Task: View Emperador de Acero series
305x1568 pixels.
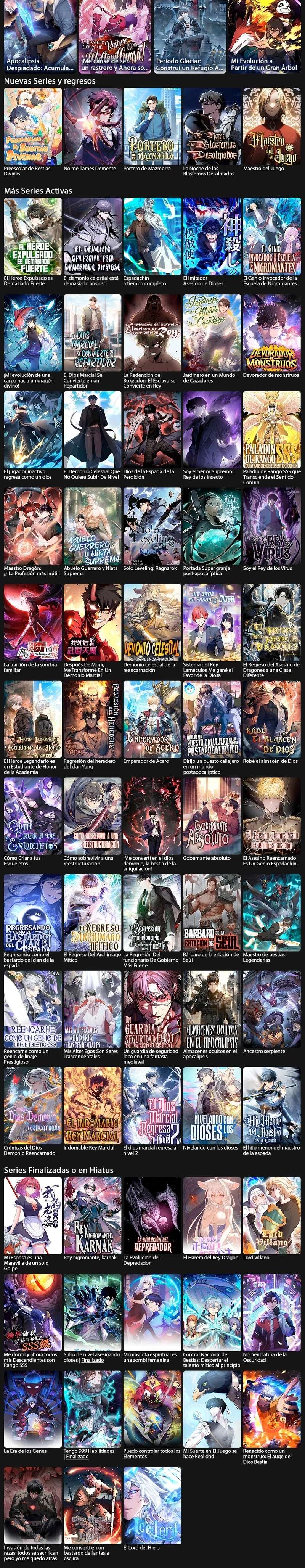Action: tap(152, 719)
